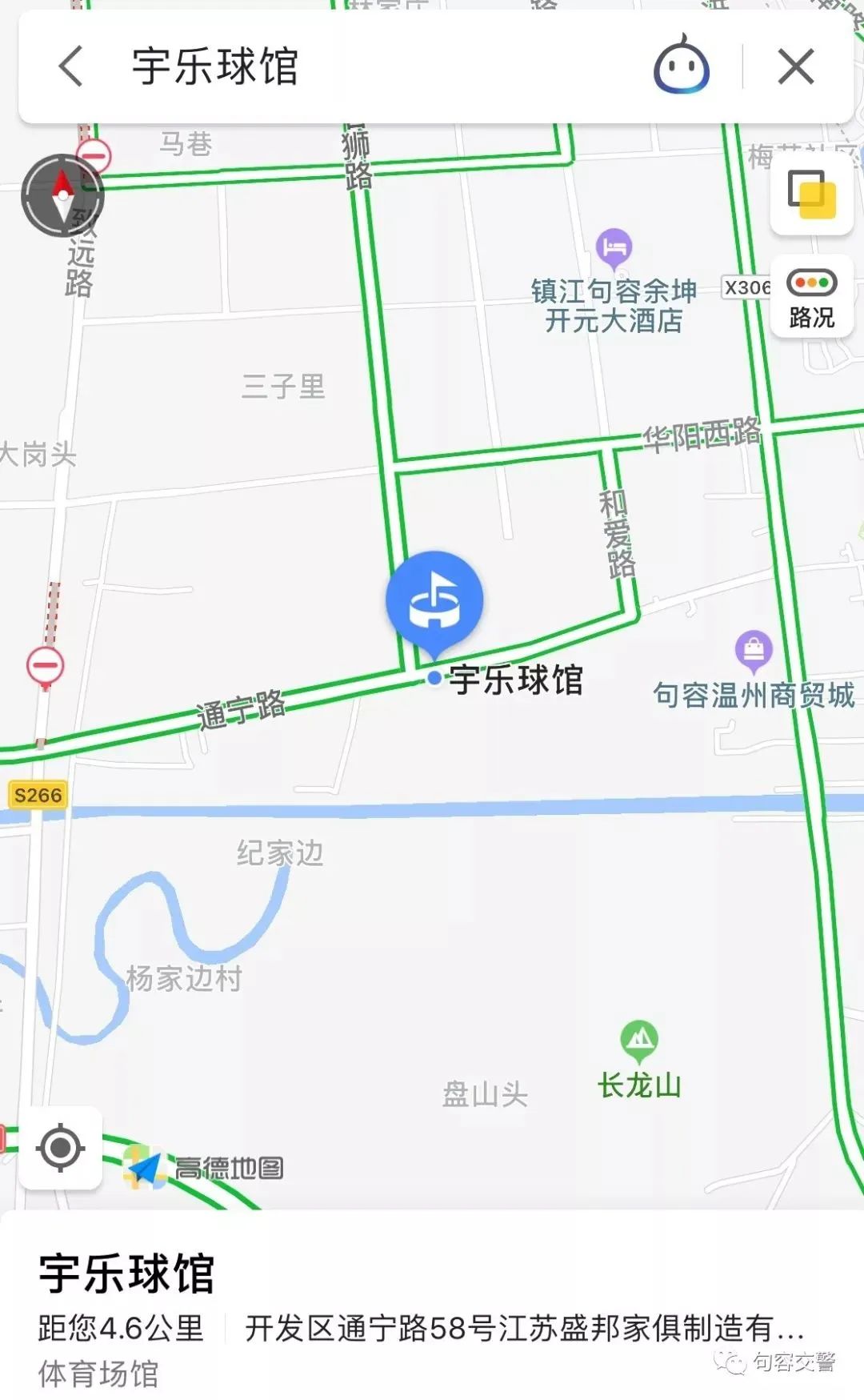Tap the 宇乐球馆 search field
The image size is (864, 1400).
360,66
